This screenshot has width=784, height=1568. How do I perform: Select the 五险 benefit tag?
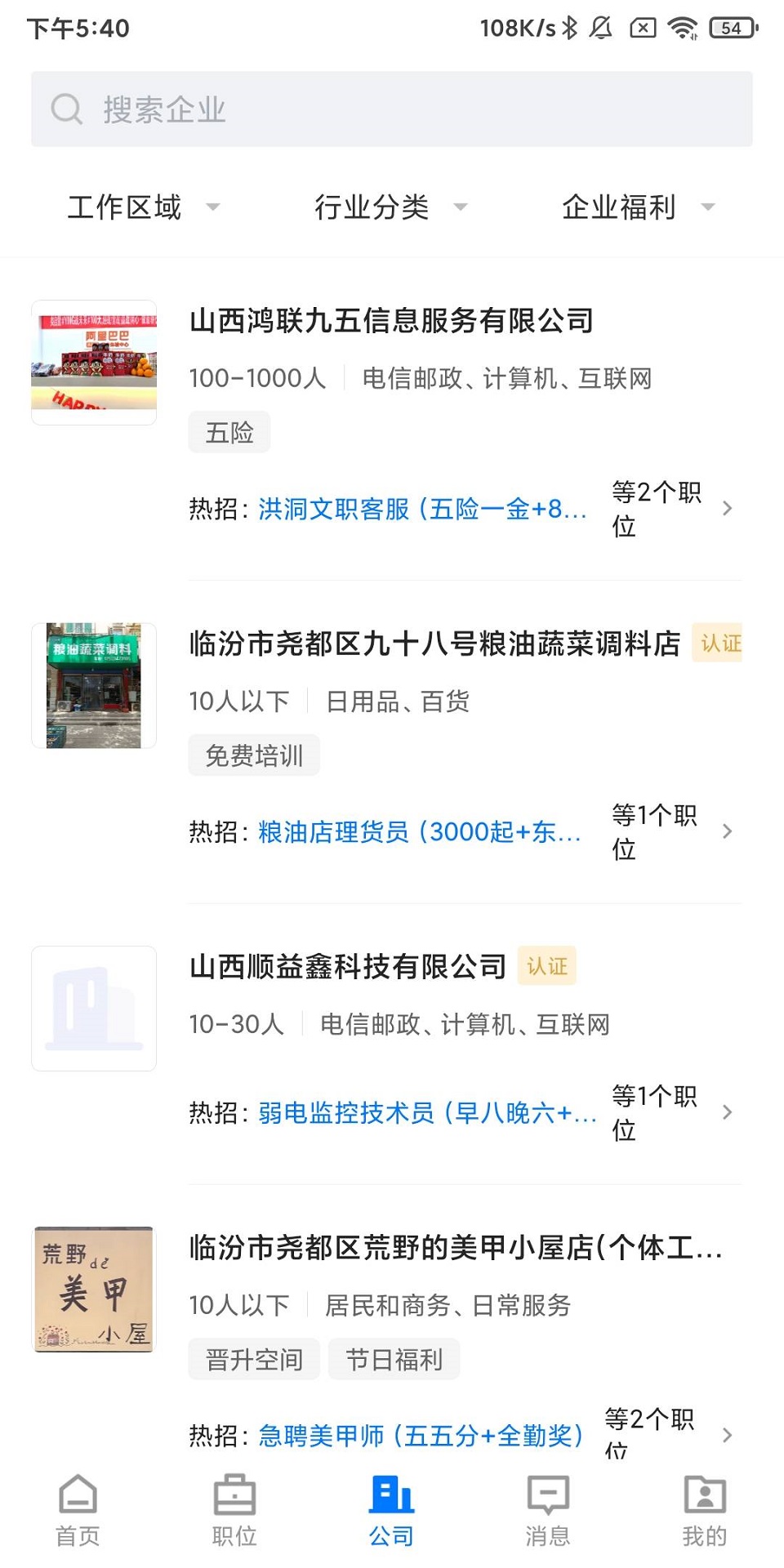229,431
